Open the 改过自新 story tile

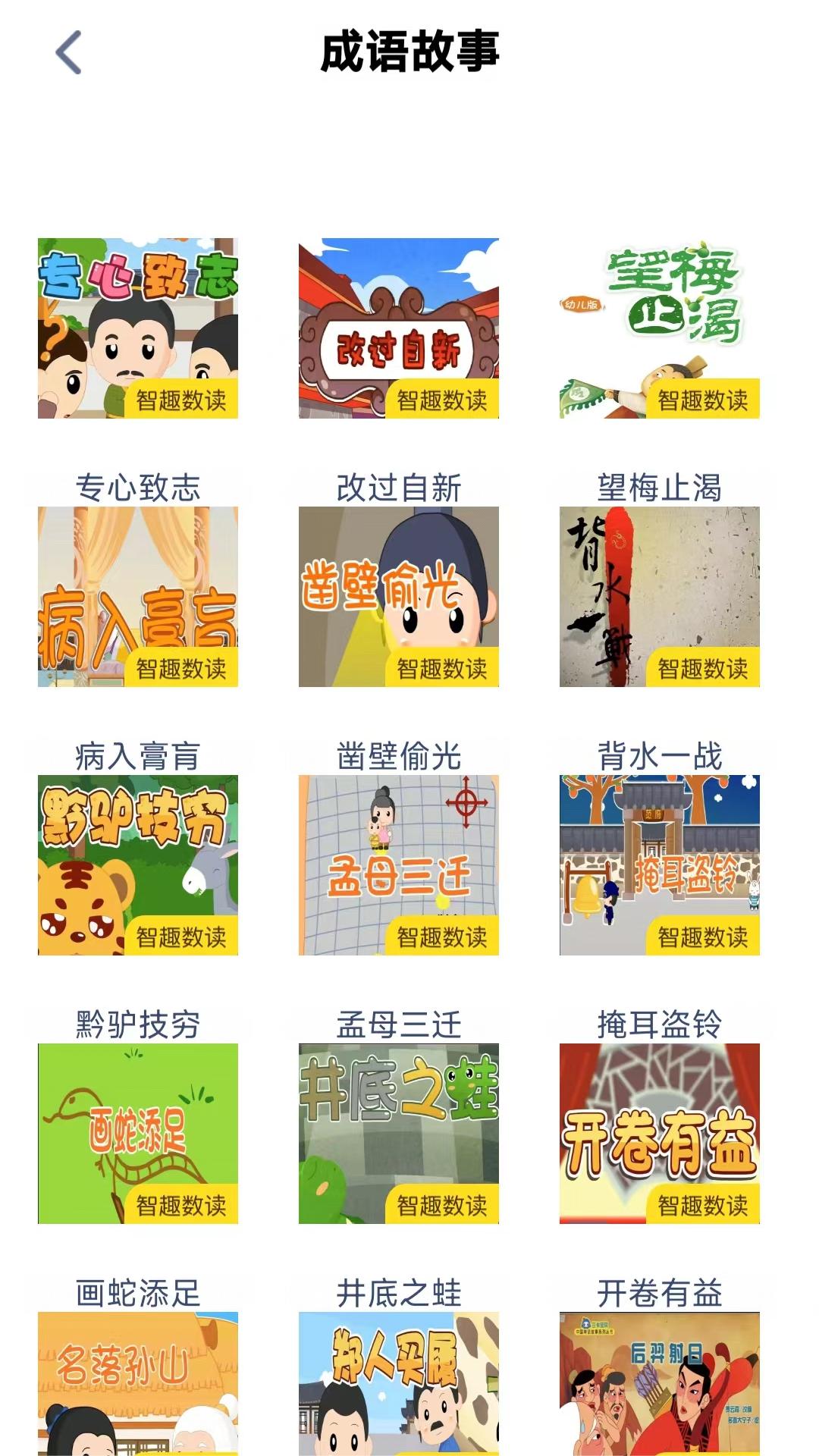[x=399, y=328]
